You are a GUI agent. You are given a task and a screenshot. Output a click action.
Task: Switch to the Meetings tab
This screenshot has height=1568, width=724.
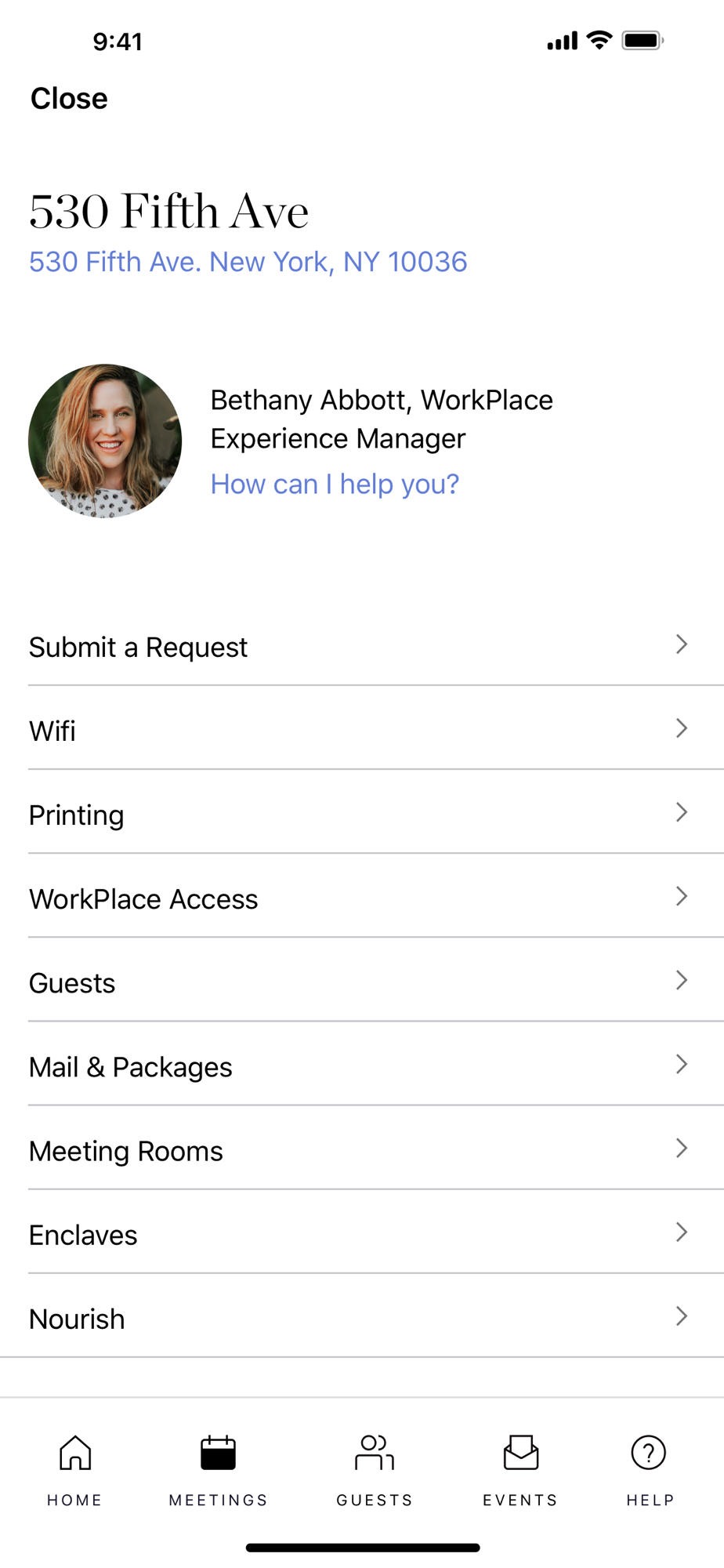pos(219,1470)
